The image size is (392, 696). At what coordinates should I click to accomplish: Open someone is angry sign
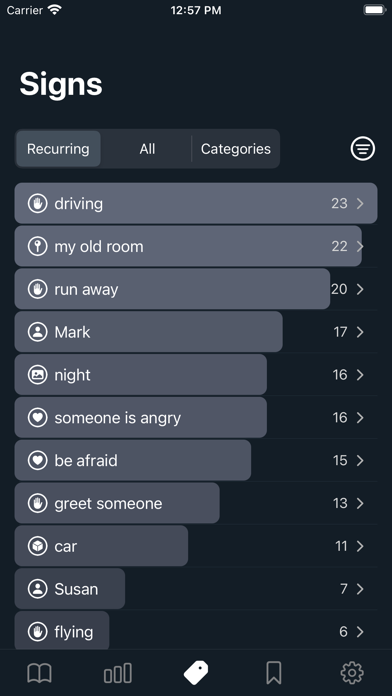(196, 417)
